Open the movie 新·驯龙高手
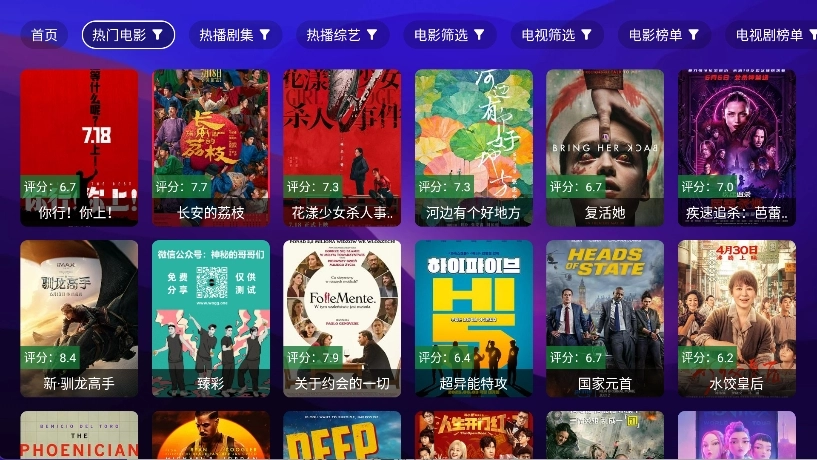 coord(79,317)
